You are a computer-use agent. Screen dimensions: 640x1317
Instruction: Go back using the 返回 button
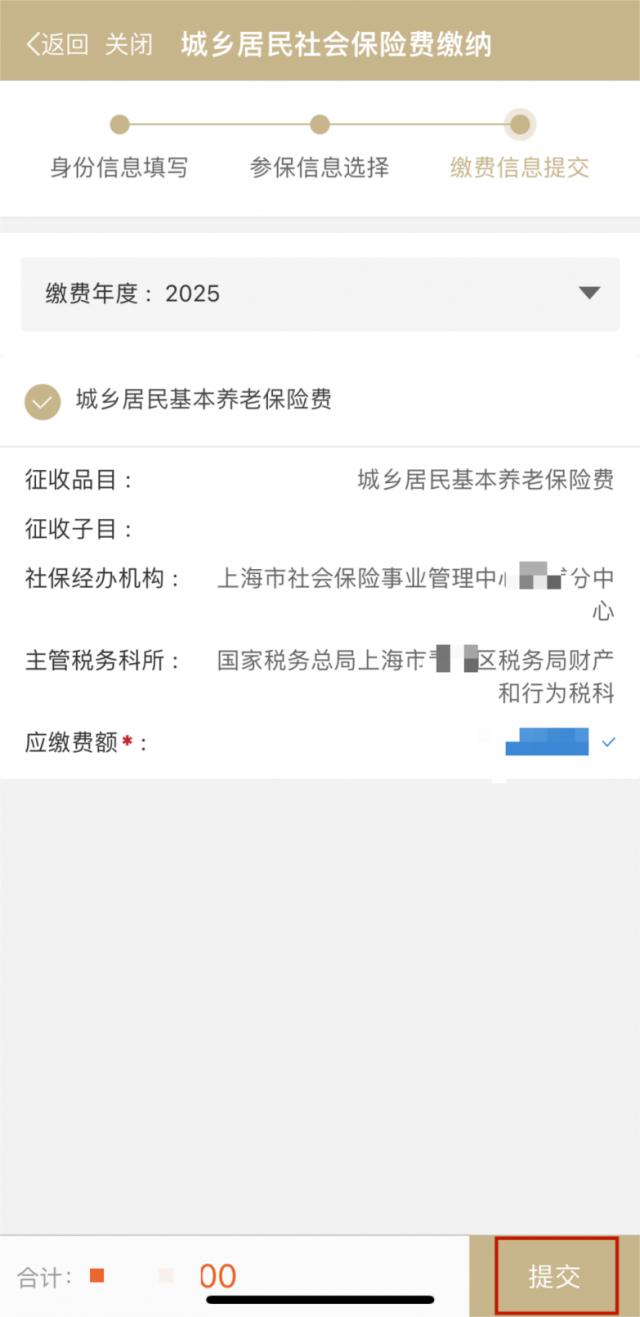tap(58, 44)
